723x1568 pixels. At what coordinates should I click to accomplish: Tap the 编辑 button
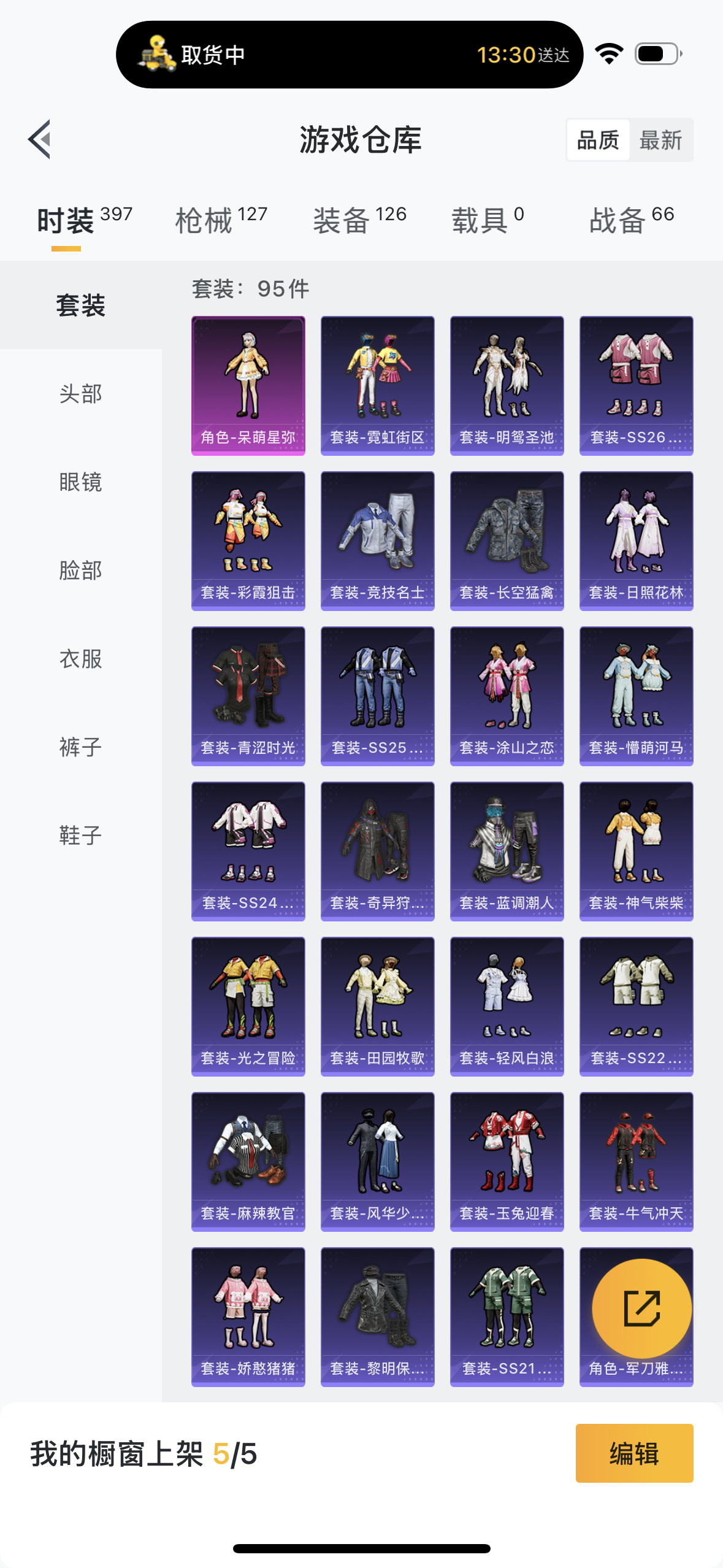pos(635,1453)
